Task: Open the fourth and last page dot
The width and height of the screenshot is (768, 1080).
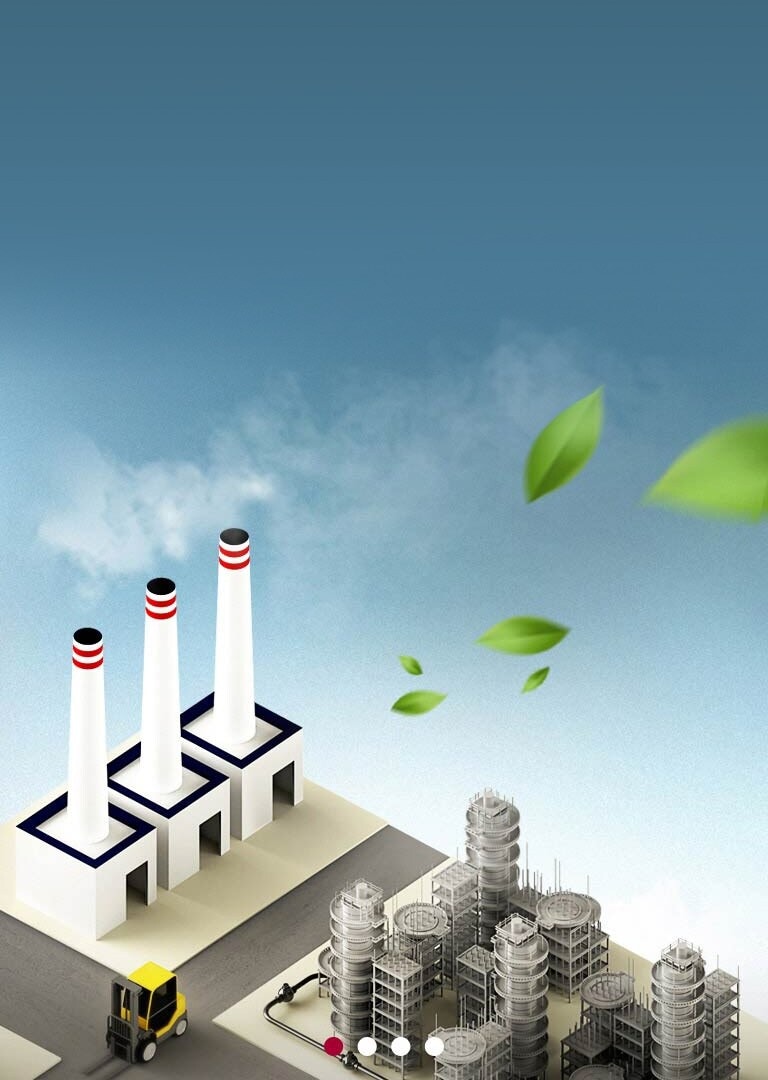Action: point(434,1046)
